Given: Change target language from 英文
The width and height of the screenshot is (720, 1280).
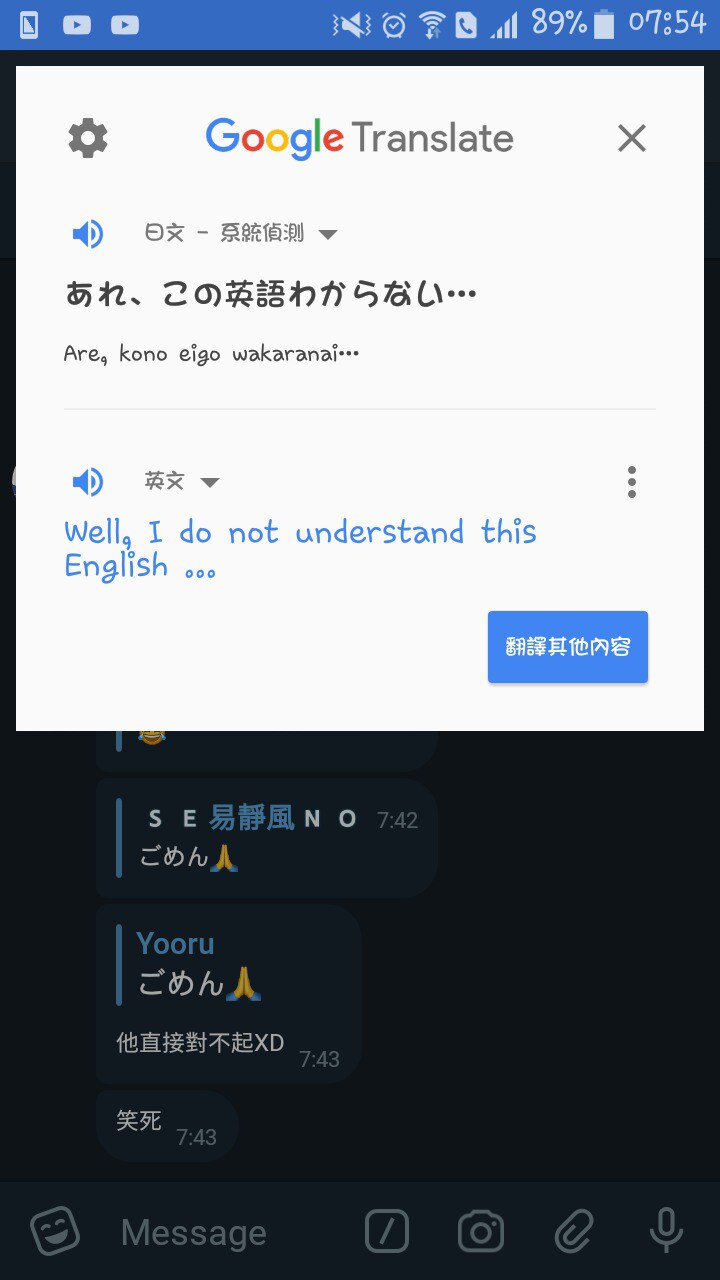Looking at the screenshot, I should coord(181,482).
